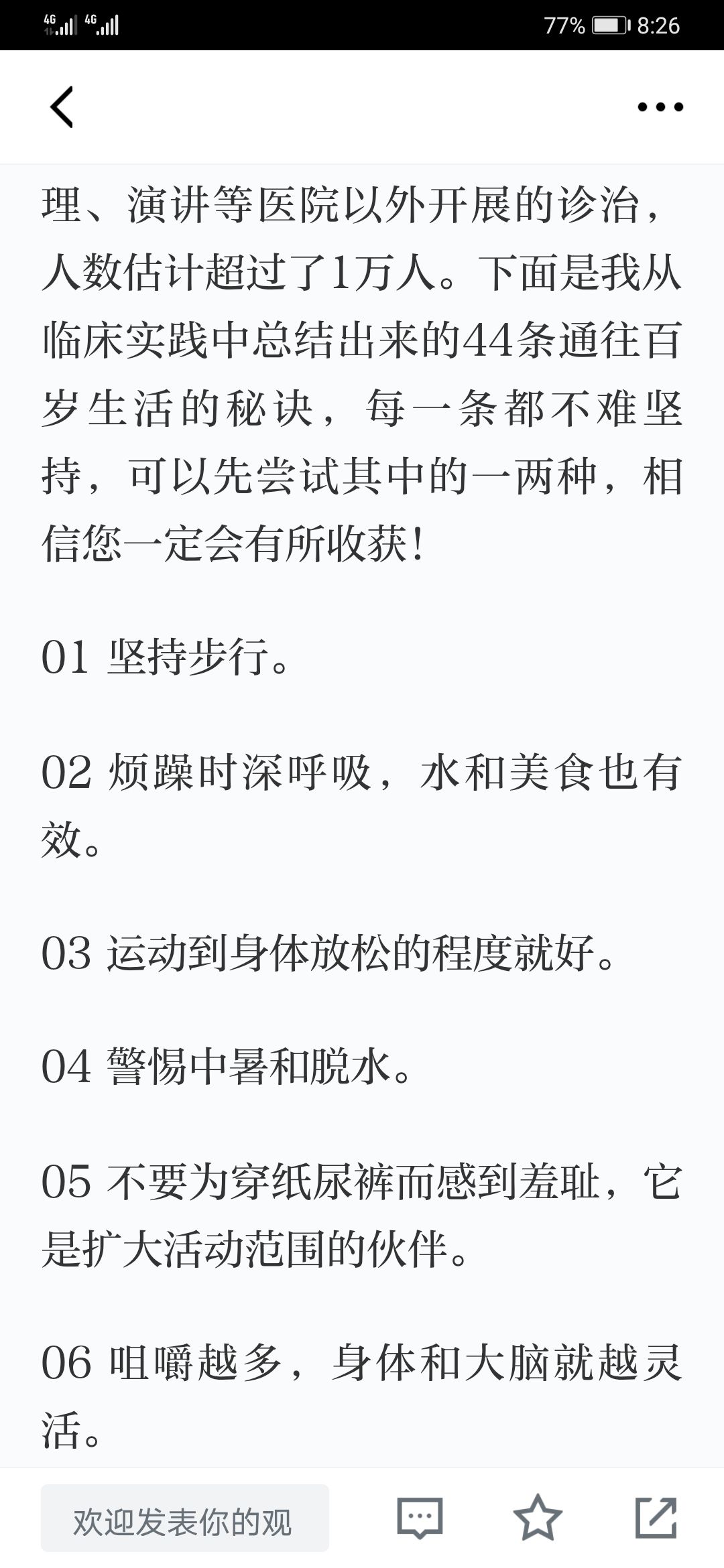Open the three-dot overflow menu
This screenshot has height=1568, width=724.
tap(660, 107)
